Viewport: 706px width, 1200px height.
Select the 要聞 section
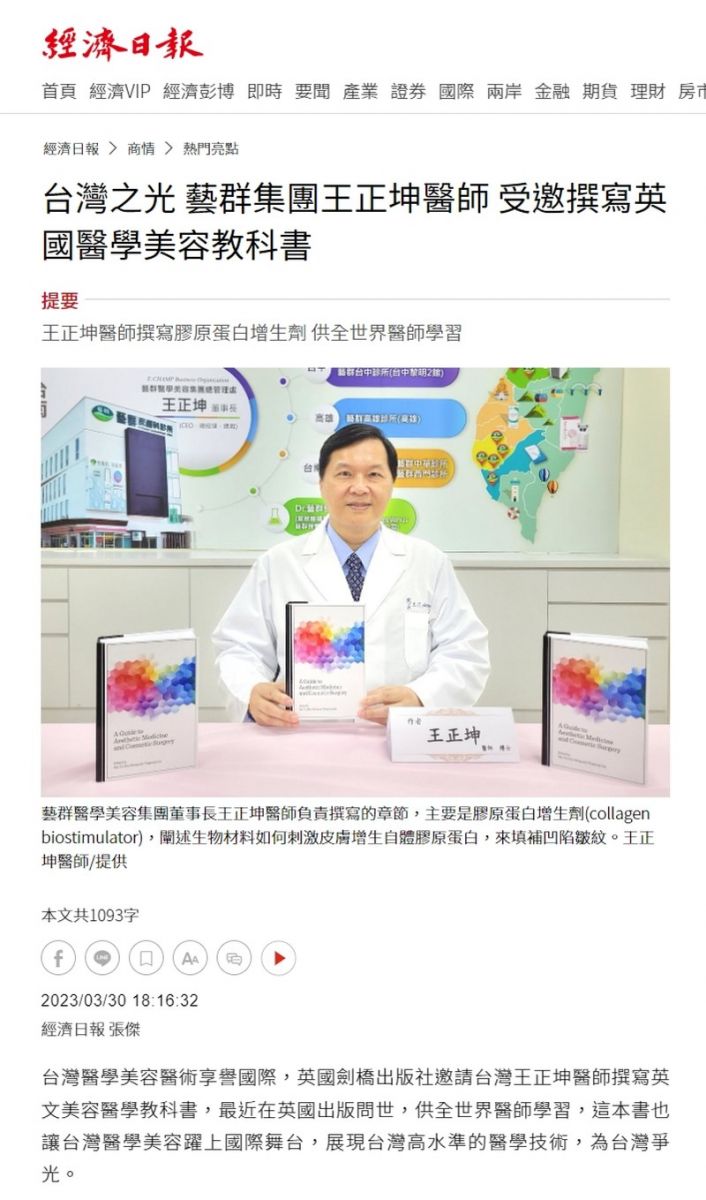tap(312, 91)
